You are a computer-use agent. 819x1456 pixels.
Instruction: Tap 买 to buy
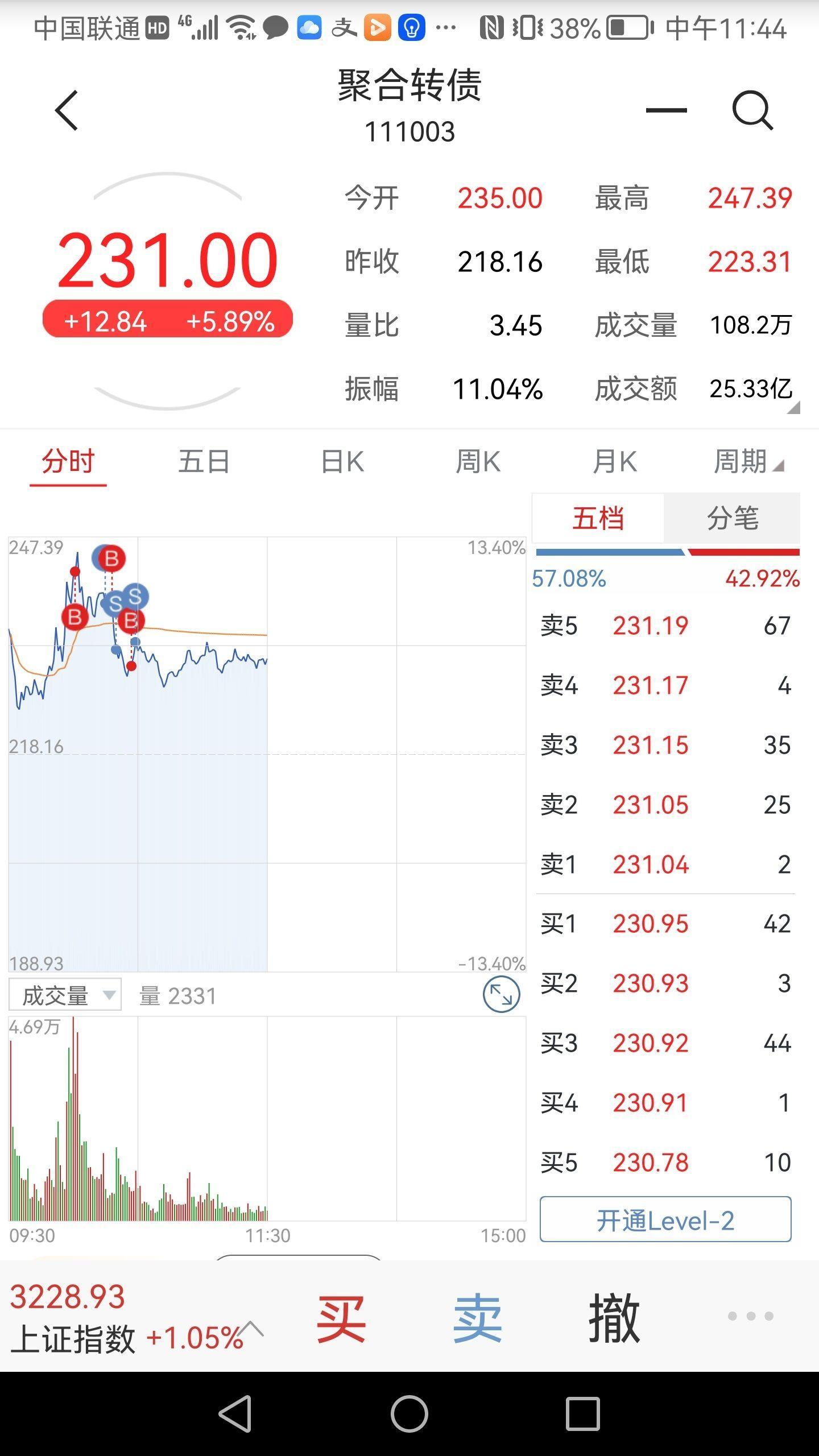coord(341,1318)
